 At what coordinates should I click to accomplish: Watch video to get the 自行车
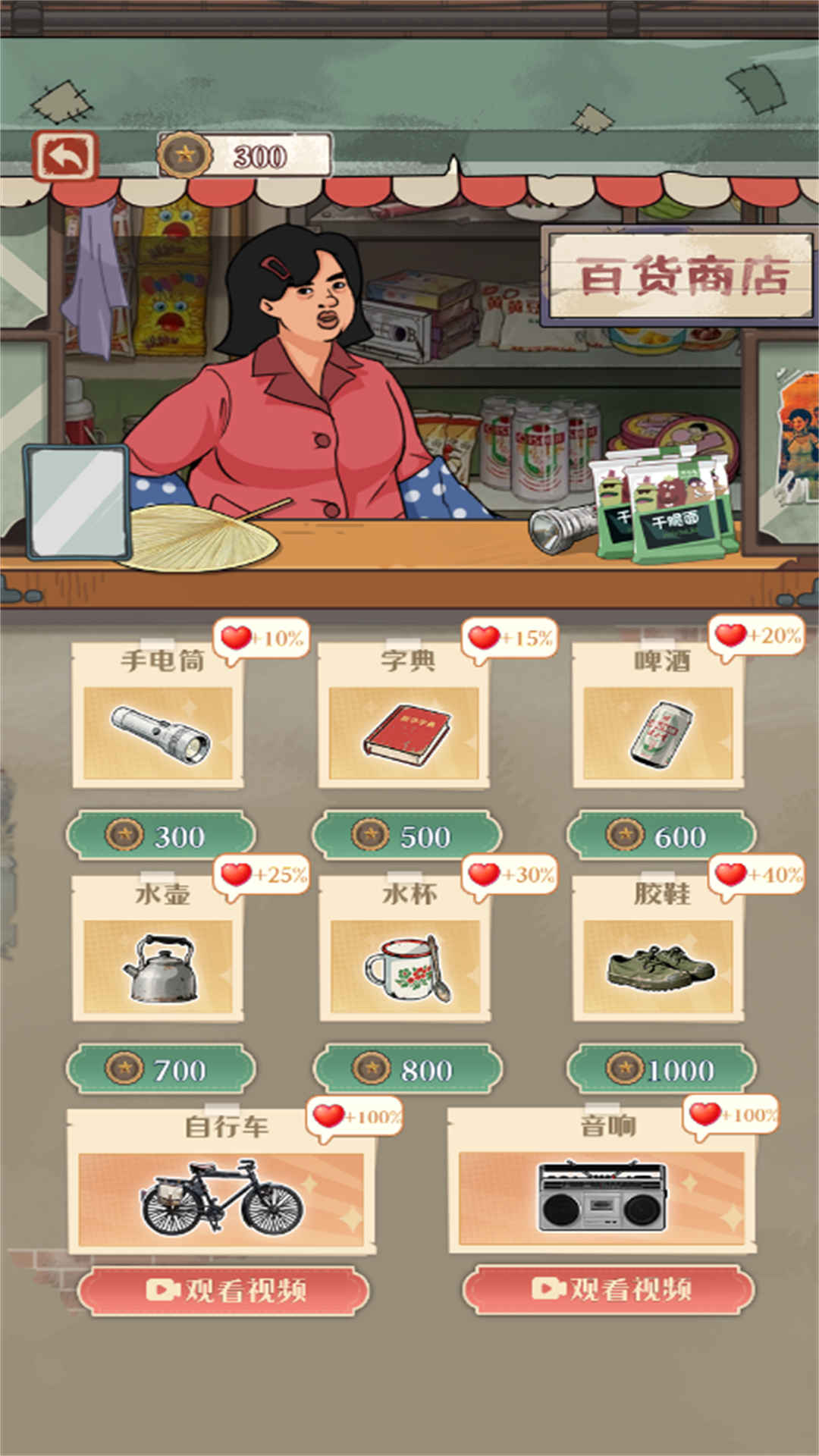click(223, 1289)
